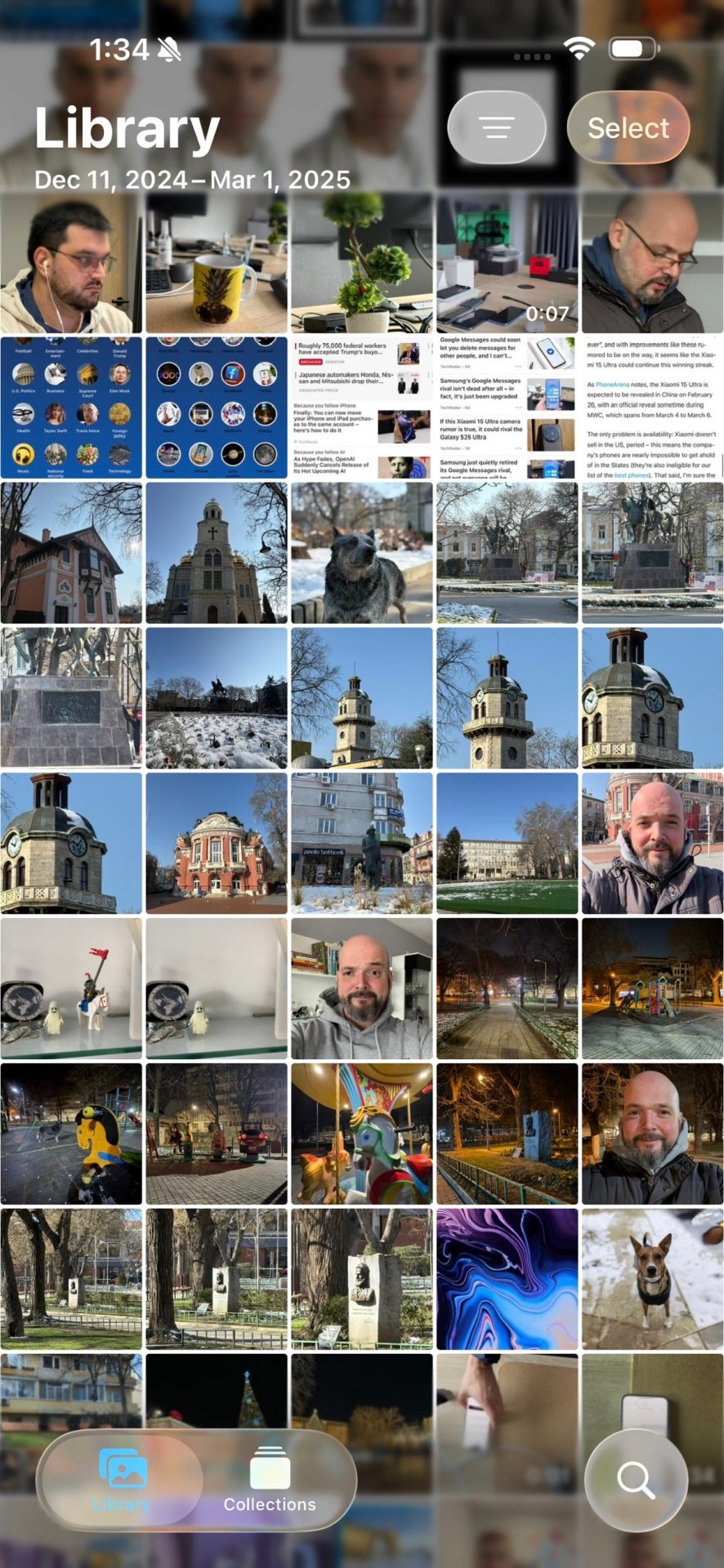Open the Library tab
724x1568 pixels.
pos(121,1481)
